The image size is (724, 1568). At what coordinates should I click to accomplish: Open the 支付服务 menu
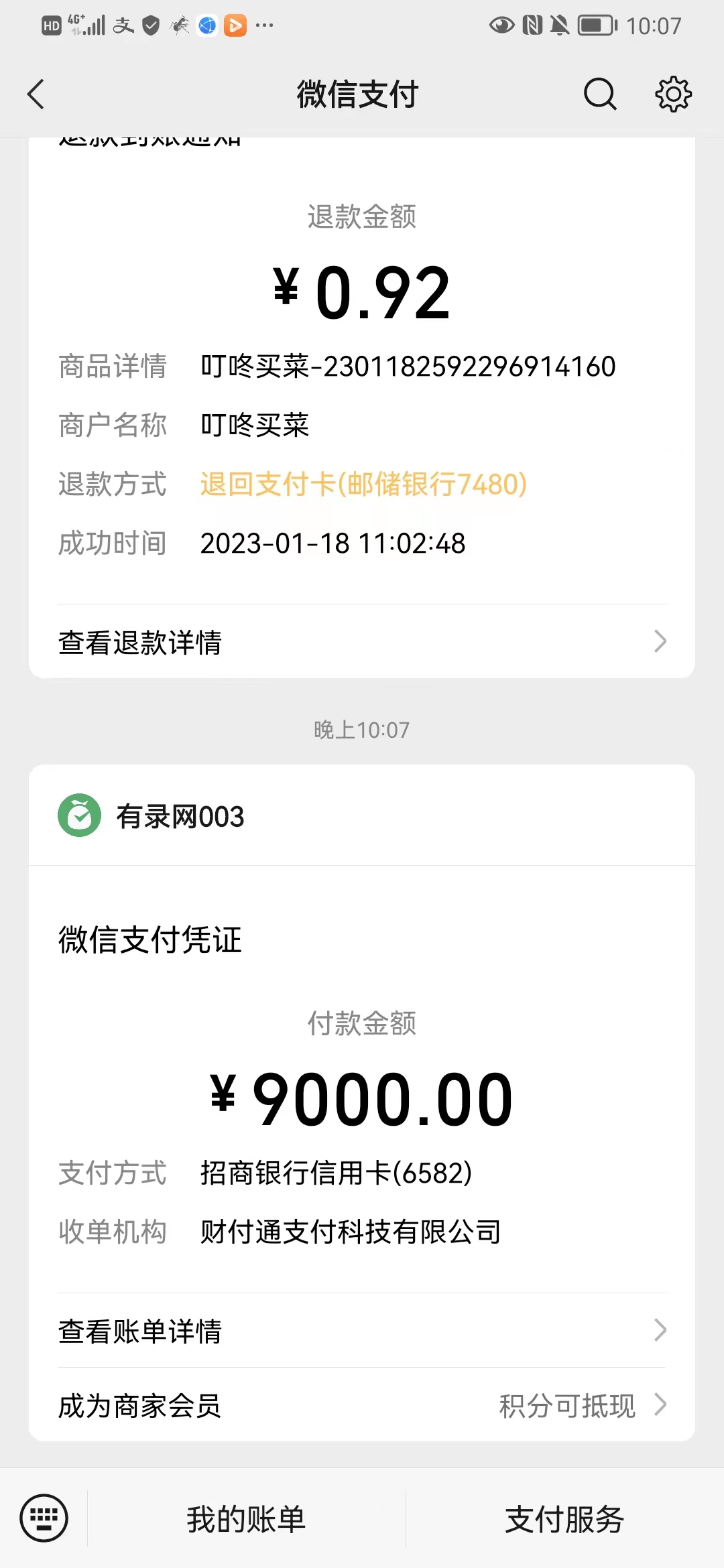click(564, 1519)
